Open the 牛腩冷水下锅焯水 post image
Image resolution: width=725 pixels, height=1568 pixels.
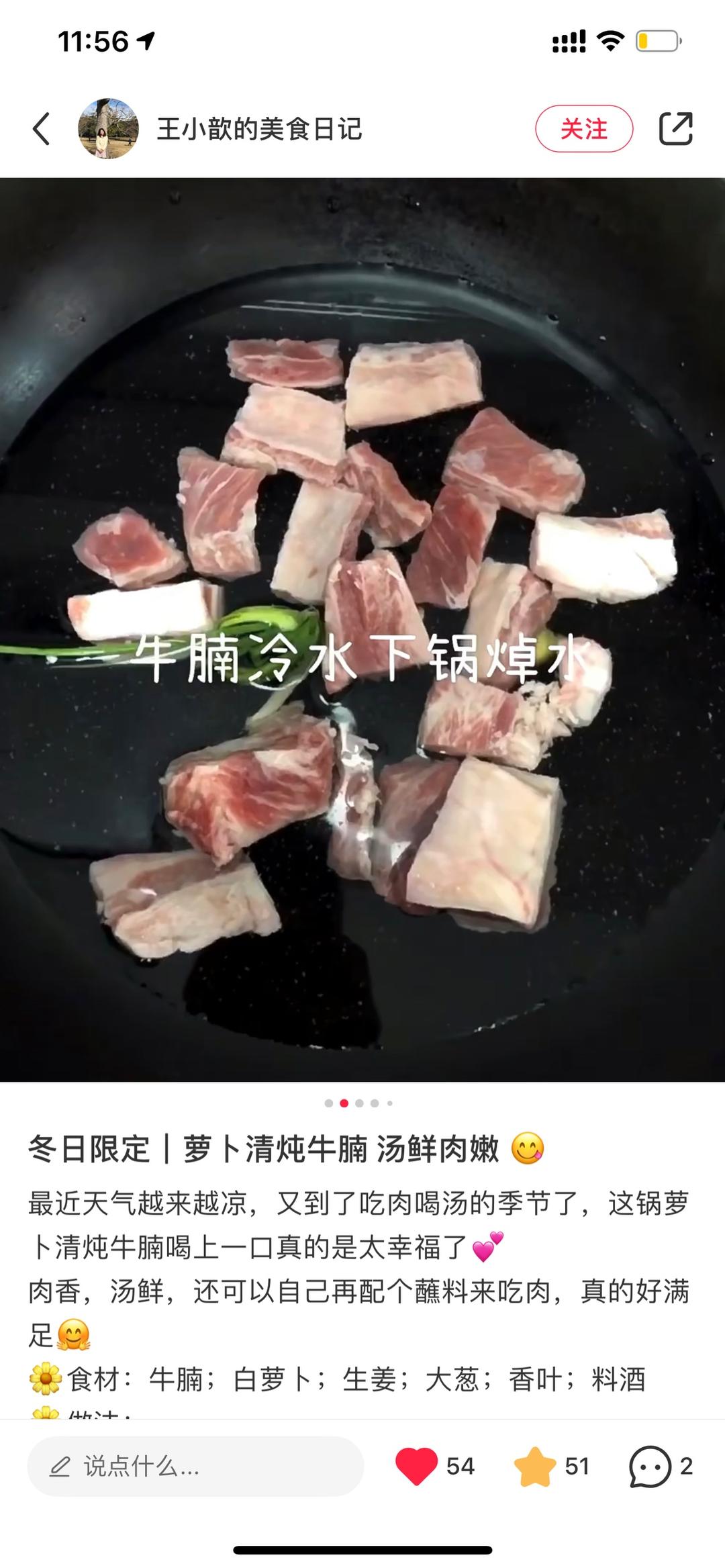coord(362,629)
